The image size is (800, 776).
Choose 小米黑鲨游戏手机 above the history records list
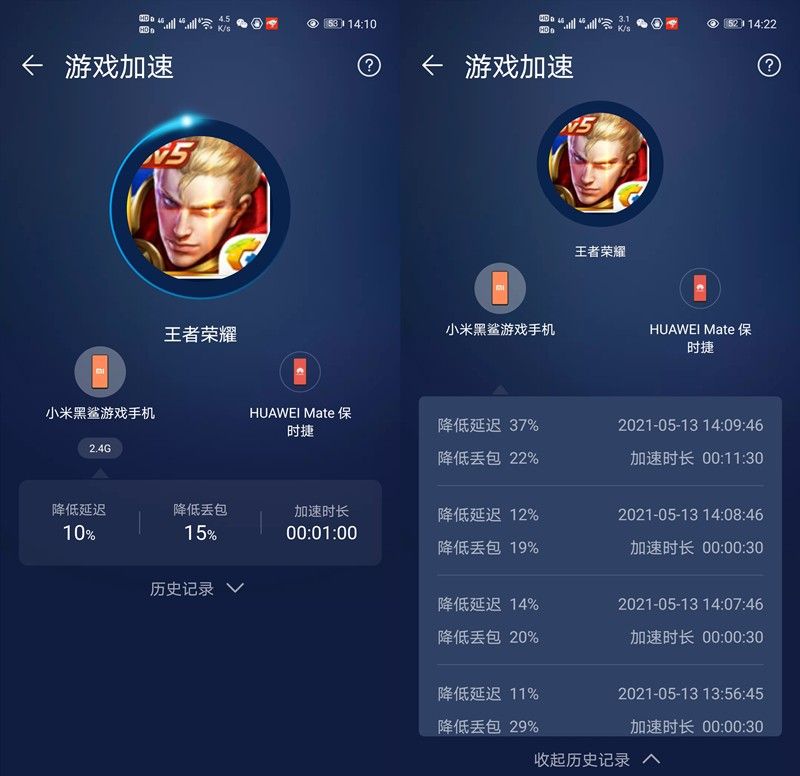point(500,288)
